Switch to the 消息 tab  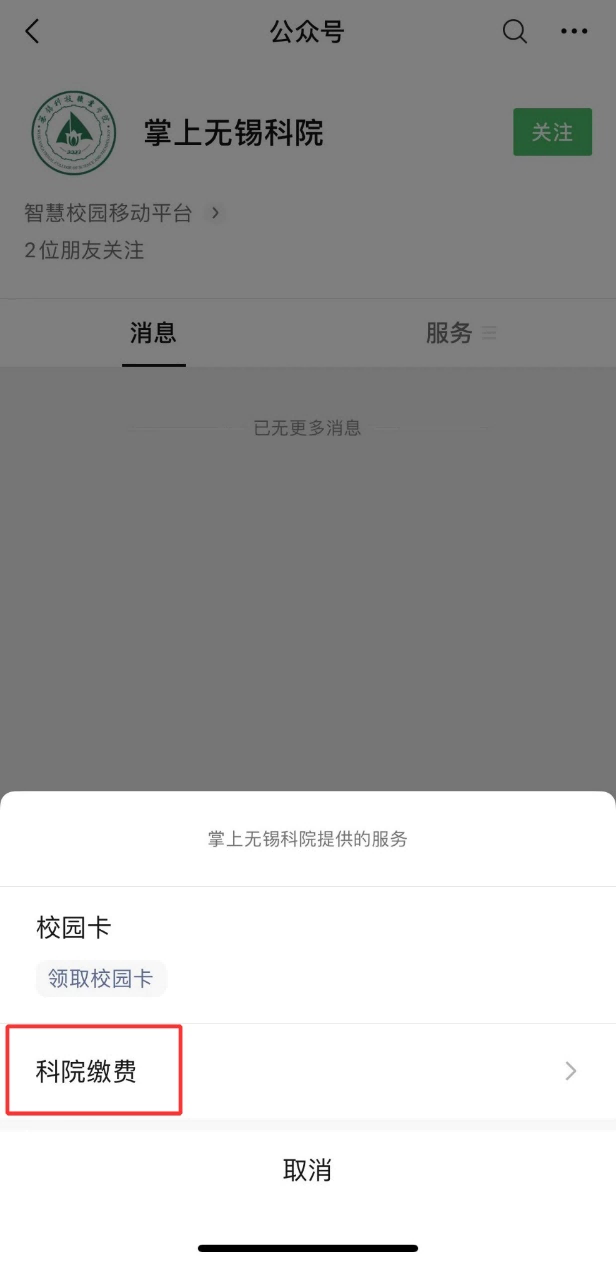(x=153, y=333)
